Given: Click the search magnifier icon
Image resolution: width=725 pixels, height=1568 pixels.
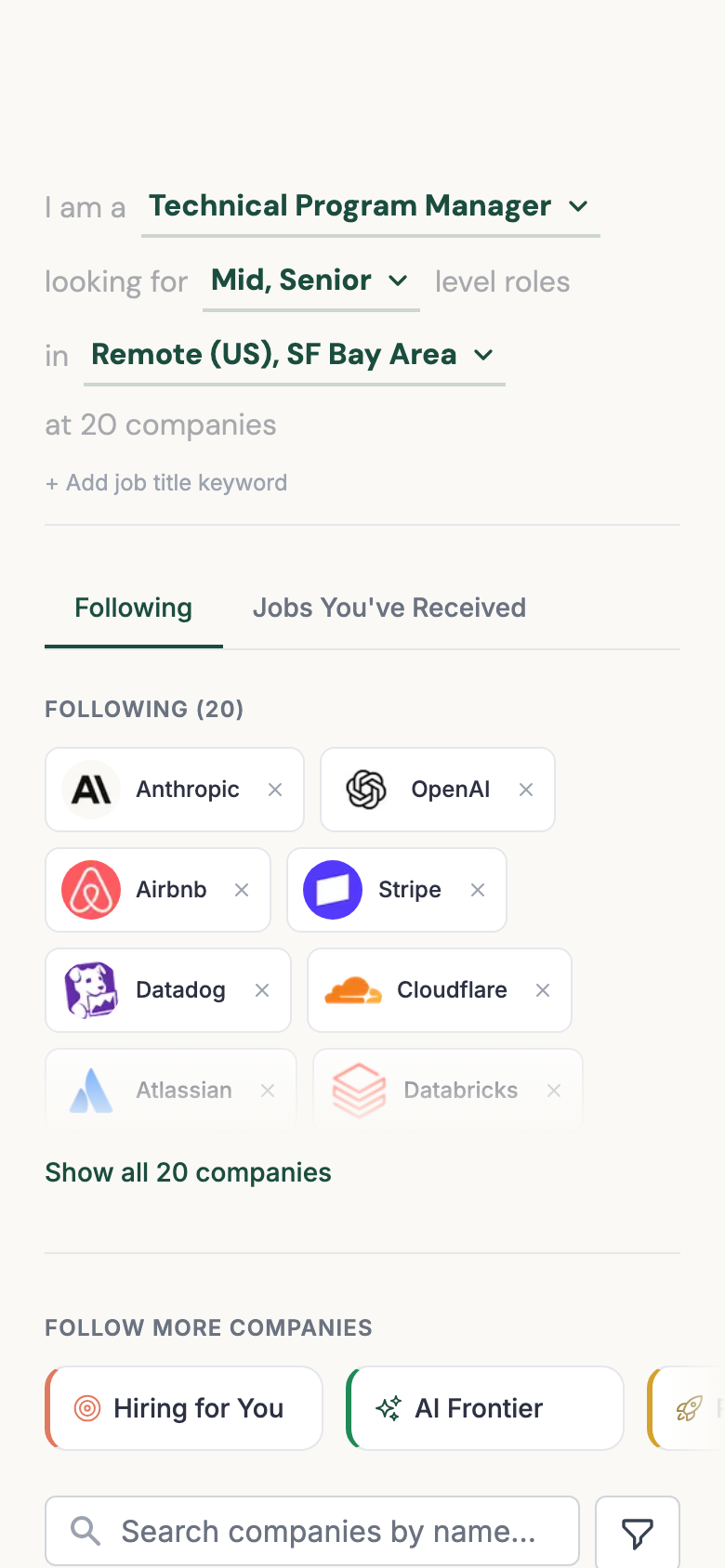Looking at the screenshot, I should pos(85,1530).
